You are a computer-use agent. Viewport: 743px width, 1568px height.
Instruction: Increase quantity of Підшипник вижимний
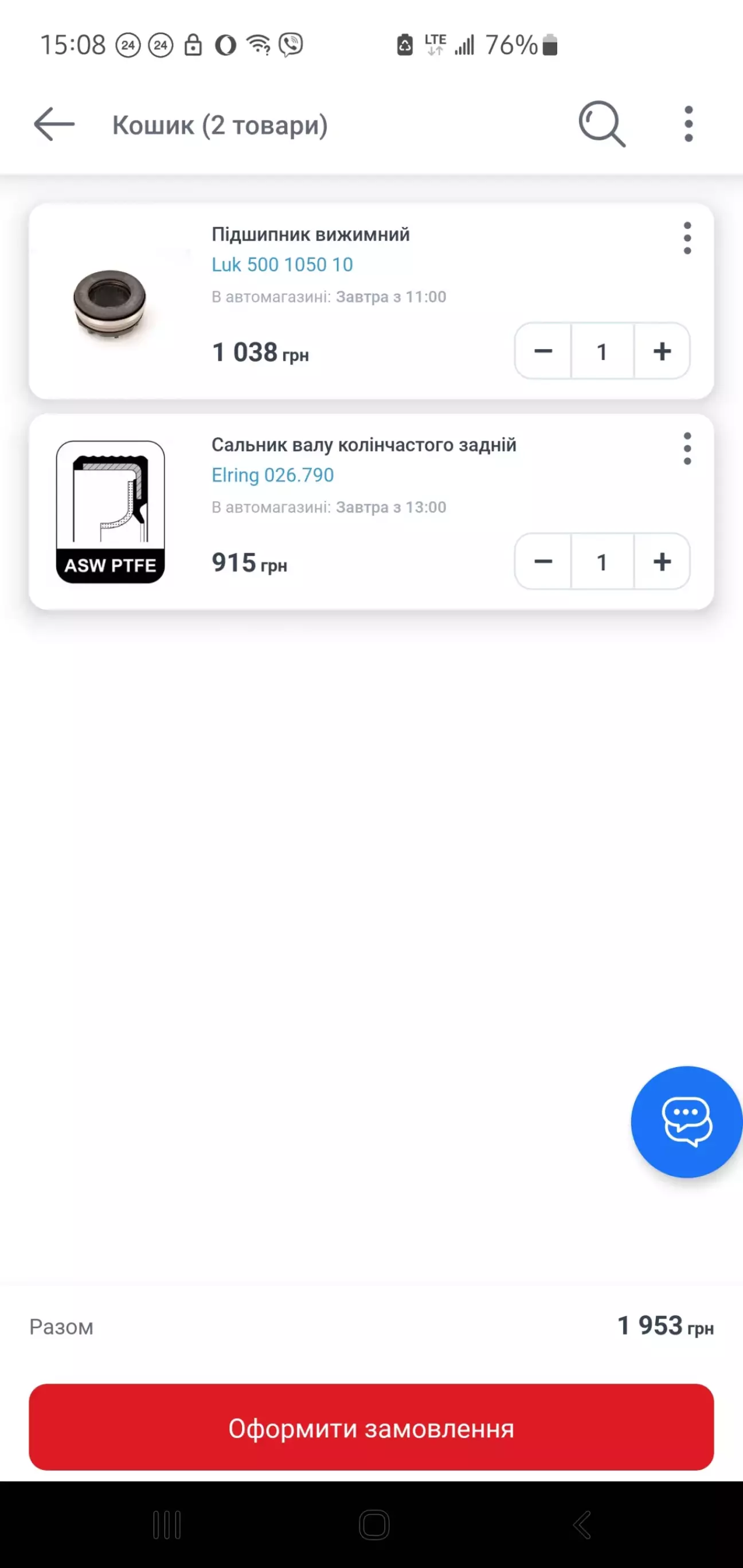pyautogui.click(x=662, y=351)
